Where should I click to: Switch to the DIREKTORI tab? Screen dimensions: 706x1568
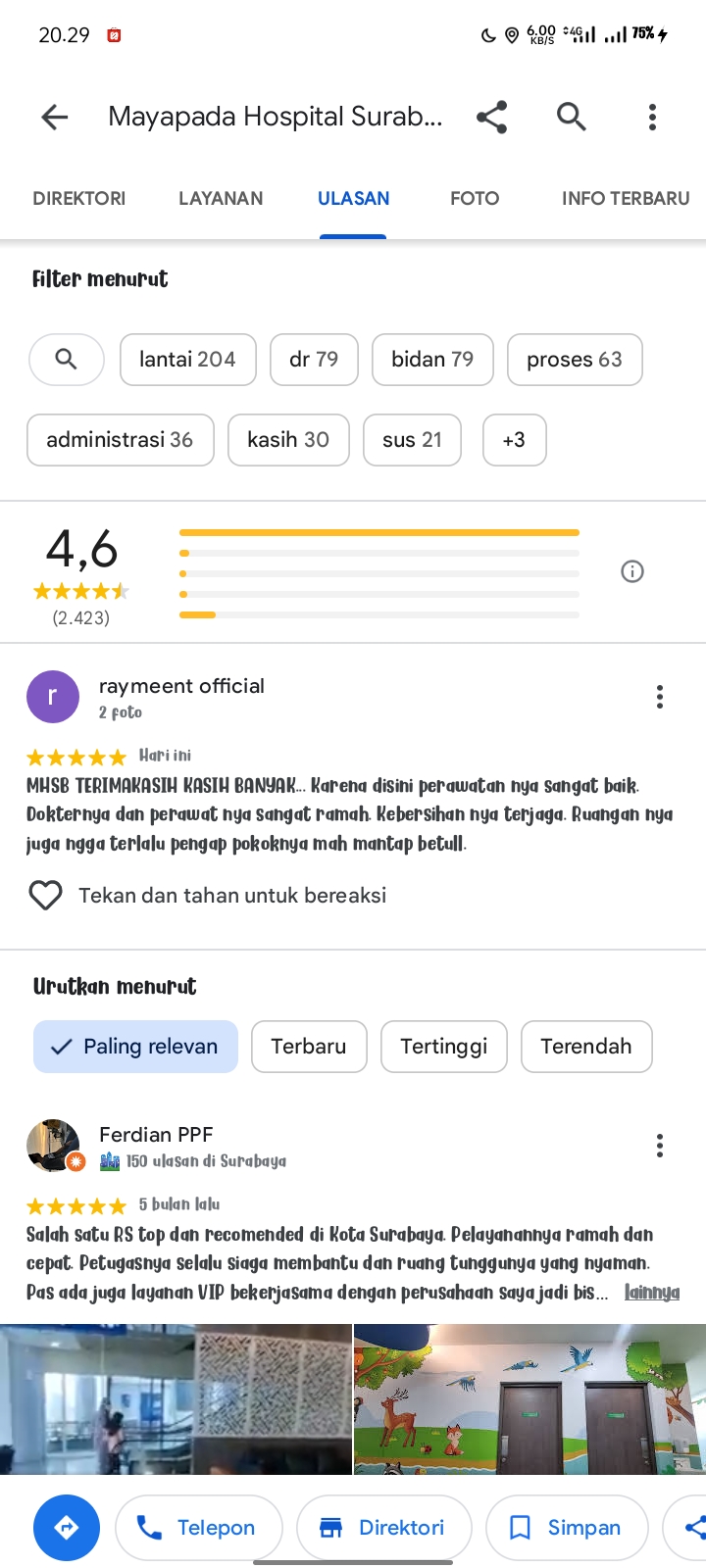79,198
